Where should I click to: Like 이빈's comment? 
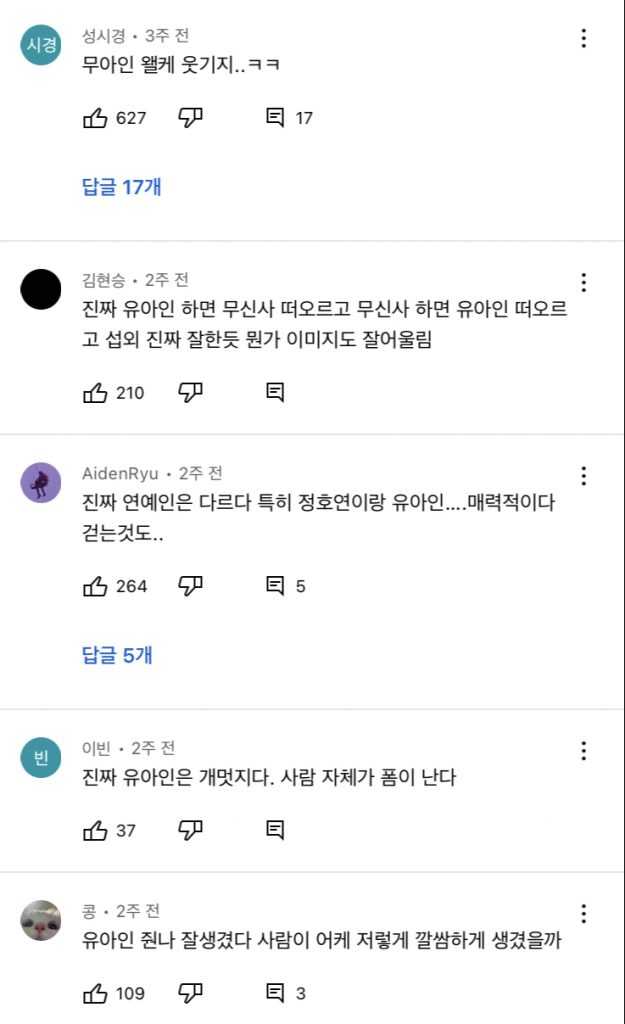96,830
